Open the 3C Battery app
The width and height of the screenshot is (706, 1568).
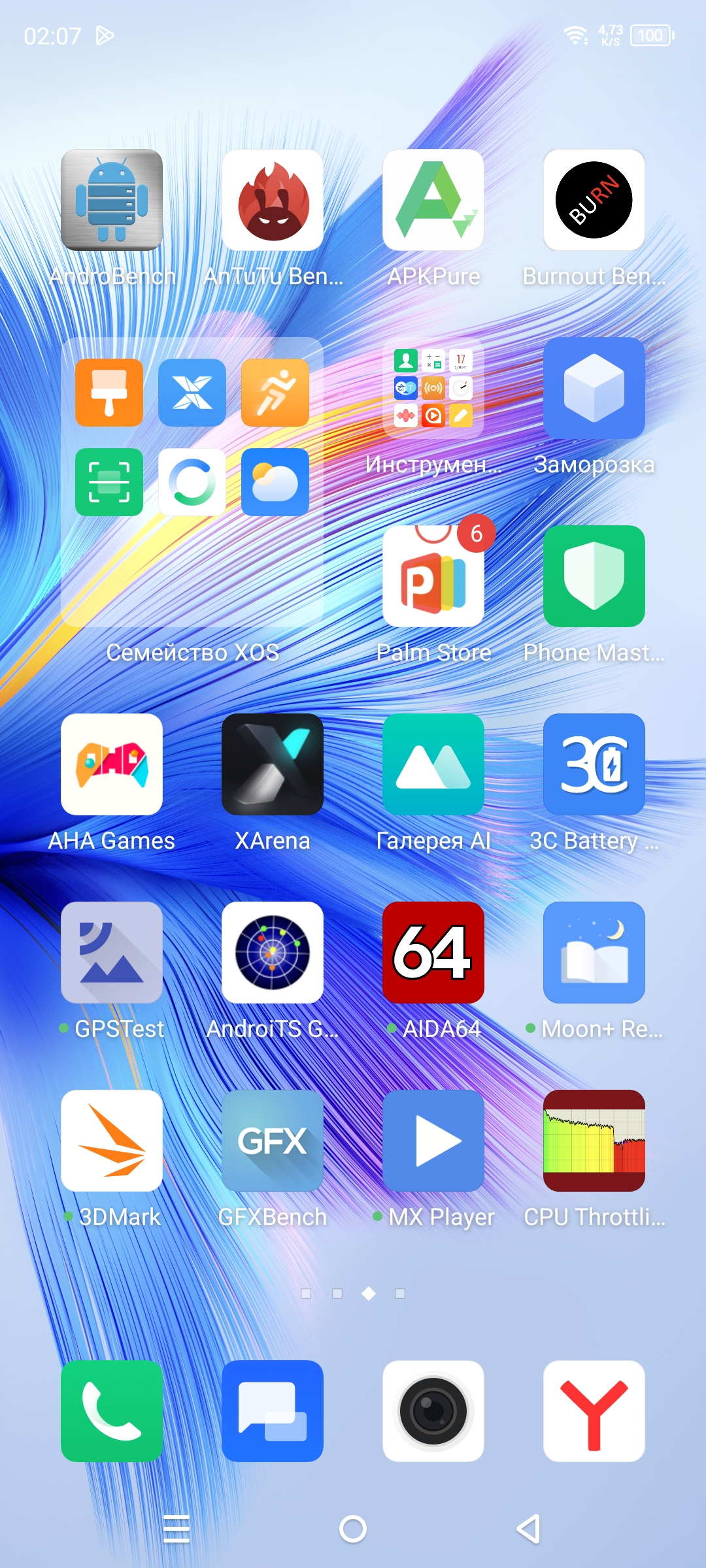(594, 764)
